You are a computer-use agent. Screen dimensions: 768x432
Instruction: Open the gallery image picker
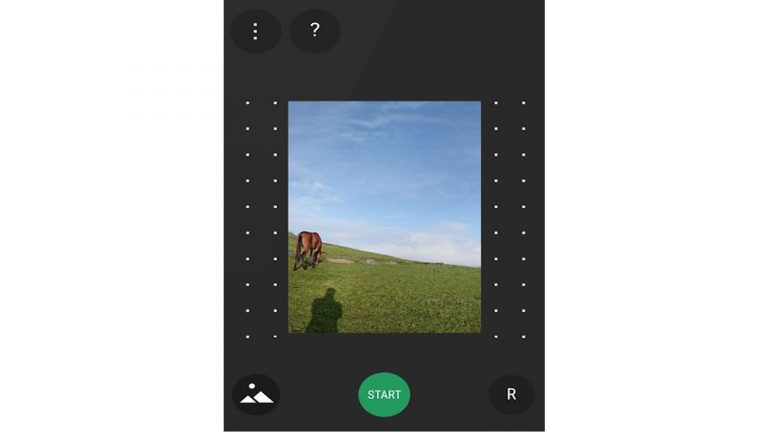256,394
